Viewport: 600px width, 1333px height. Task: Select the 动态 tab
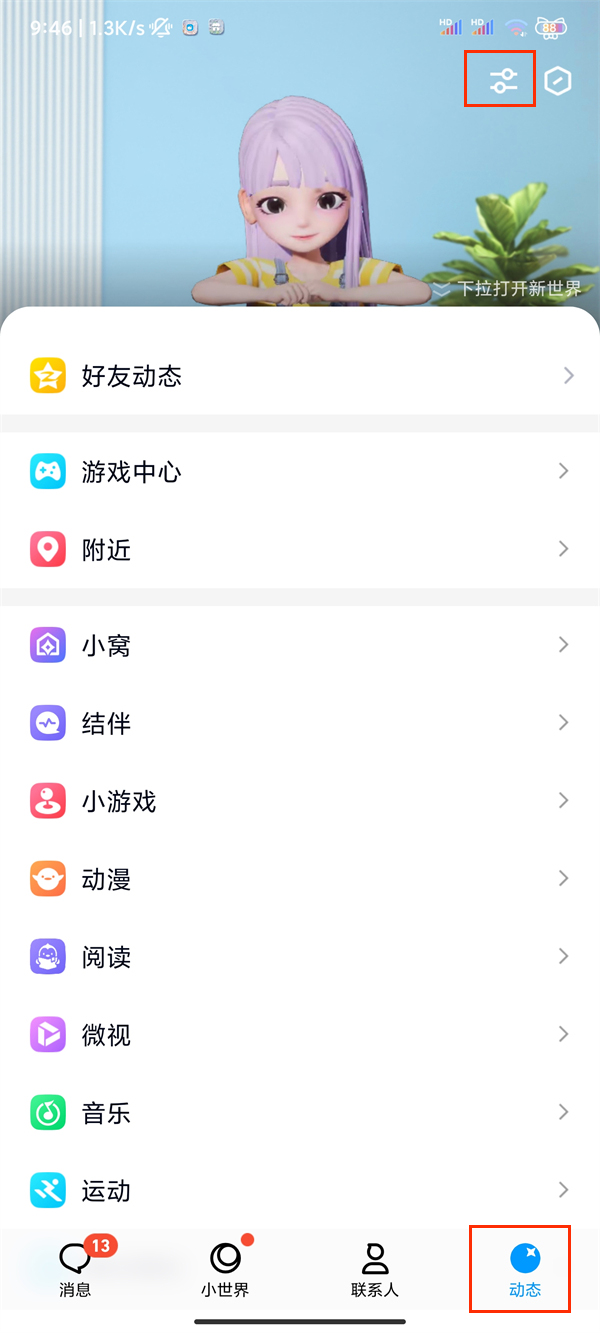click(x=524, y=1269)
